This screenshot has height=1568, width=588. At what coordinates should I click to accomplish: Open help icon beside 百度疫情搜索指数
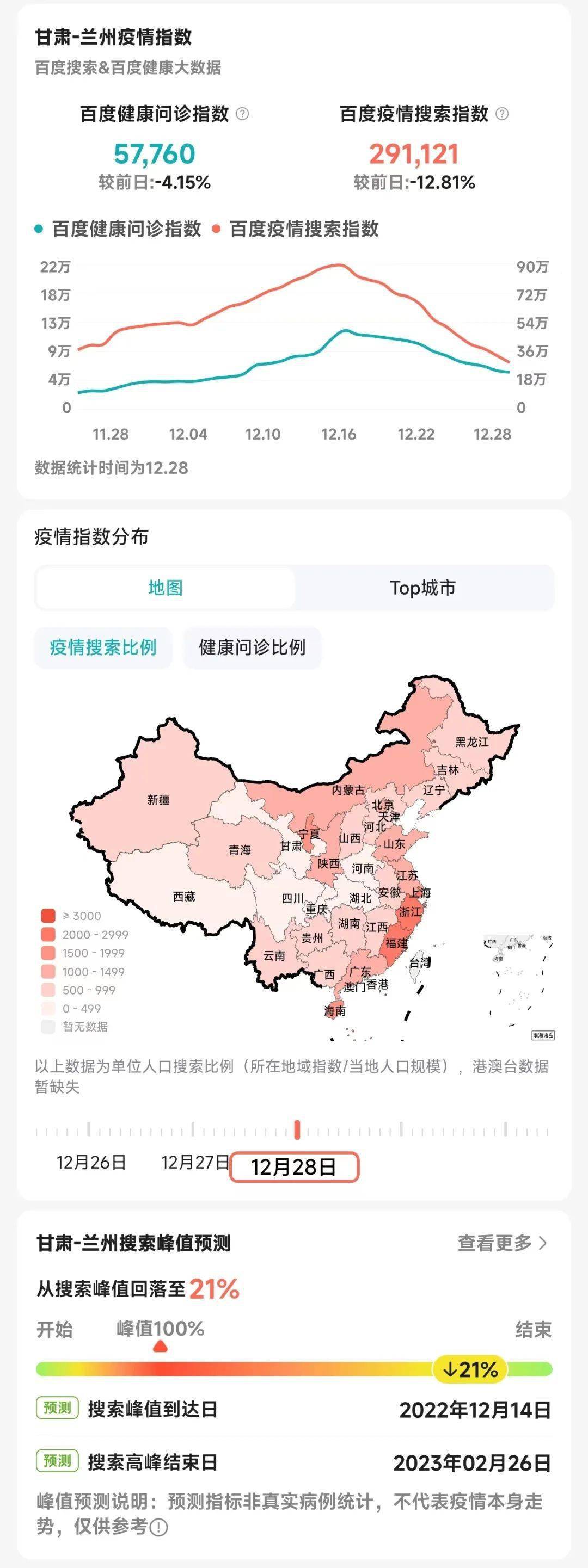(x=502, y=114)
